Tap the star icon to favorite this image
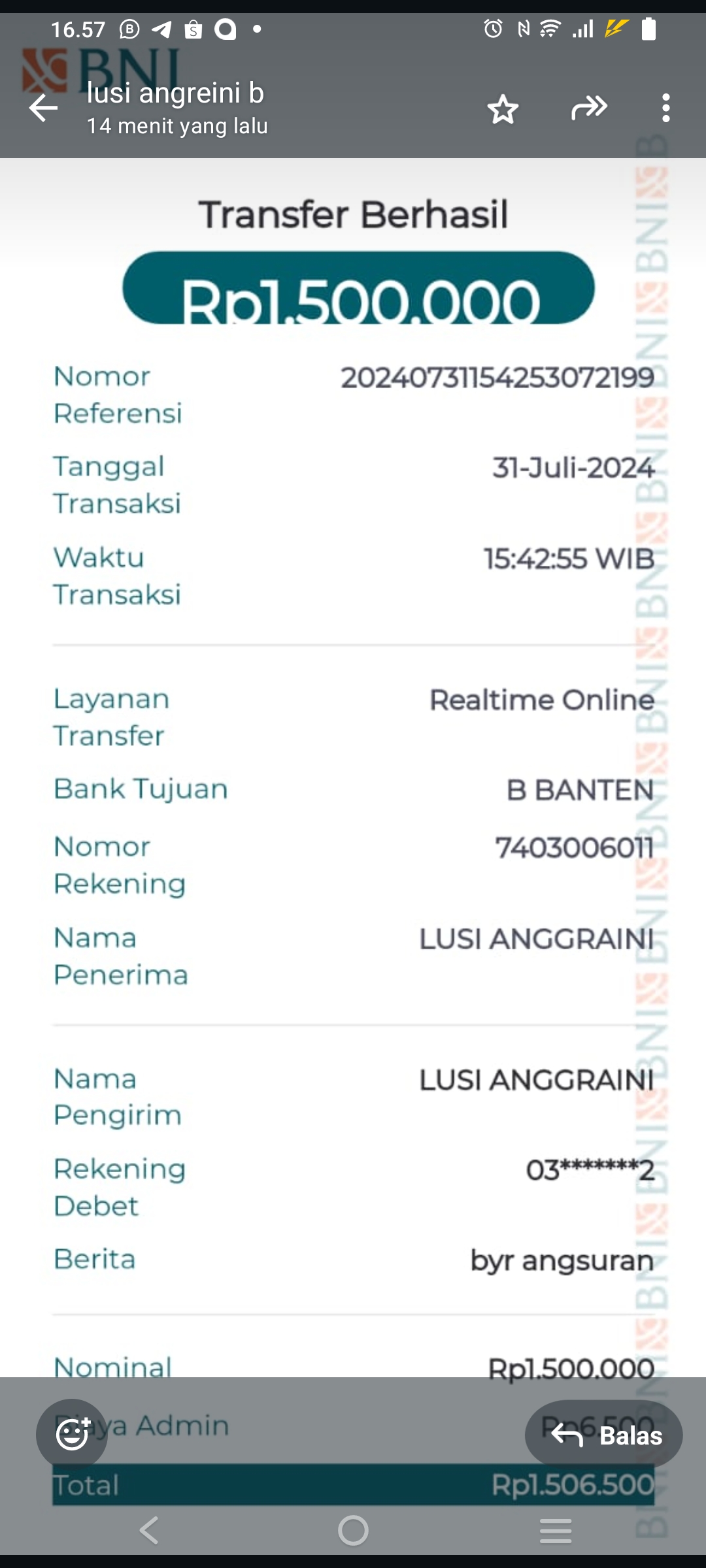The image size is (706, 1568). click(x=503, y=109)
